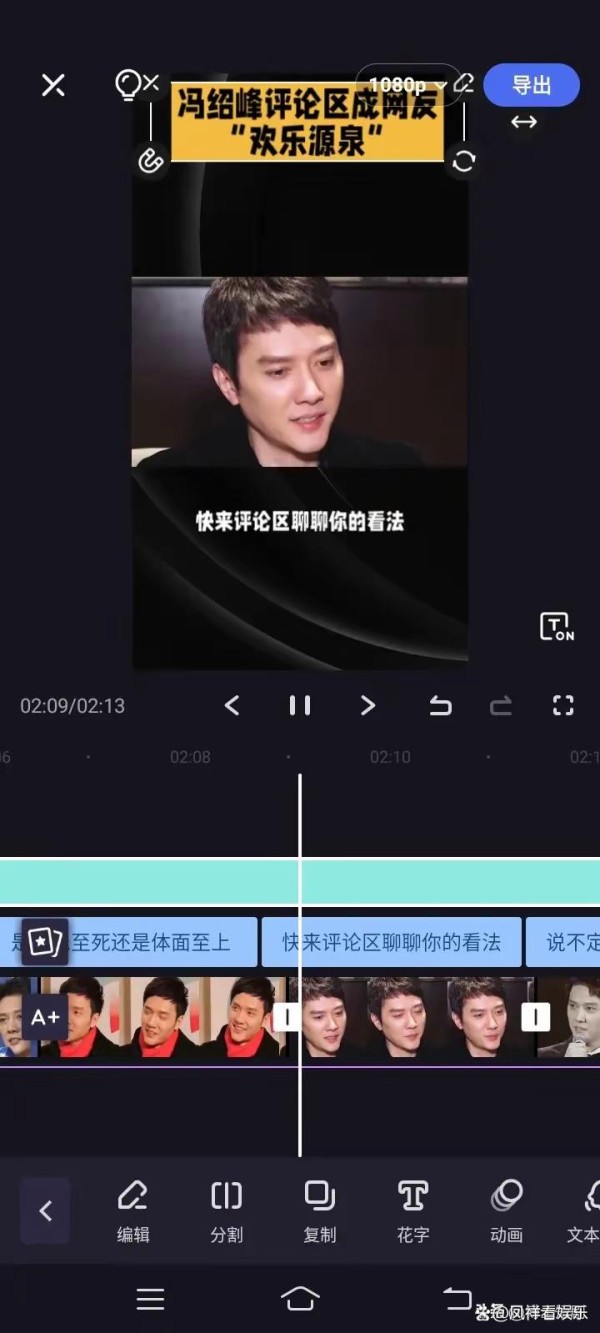The image size is (600, 1333).
Task: Jump to the next frame arrow
Action: point(368,706)
